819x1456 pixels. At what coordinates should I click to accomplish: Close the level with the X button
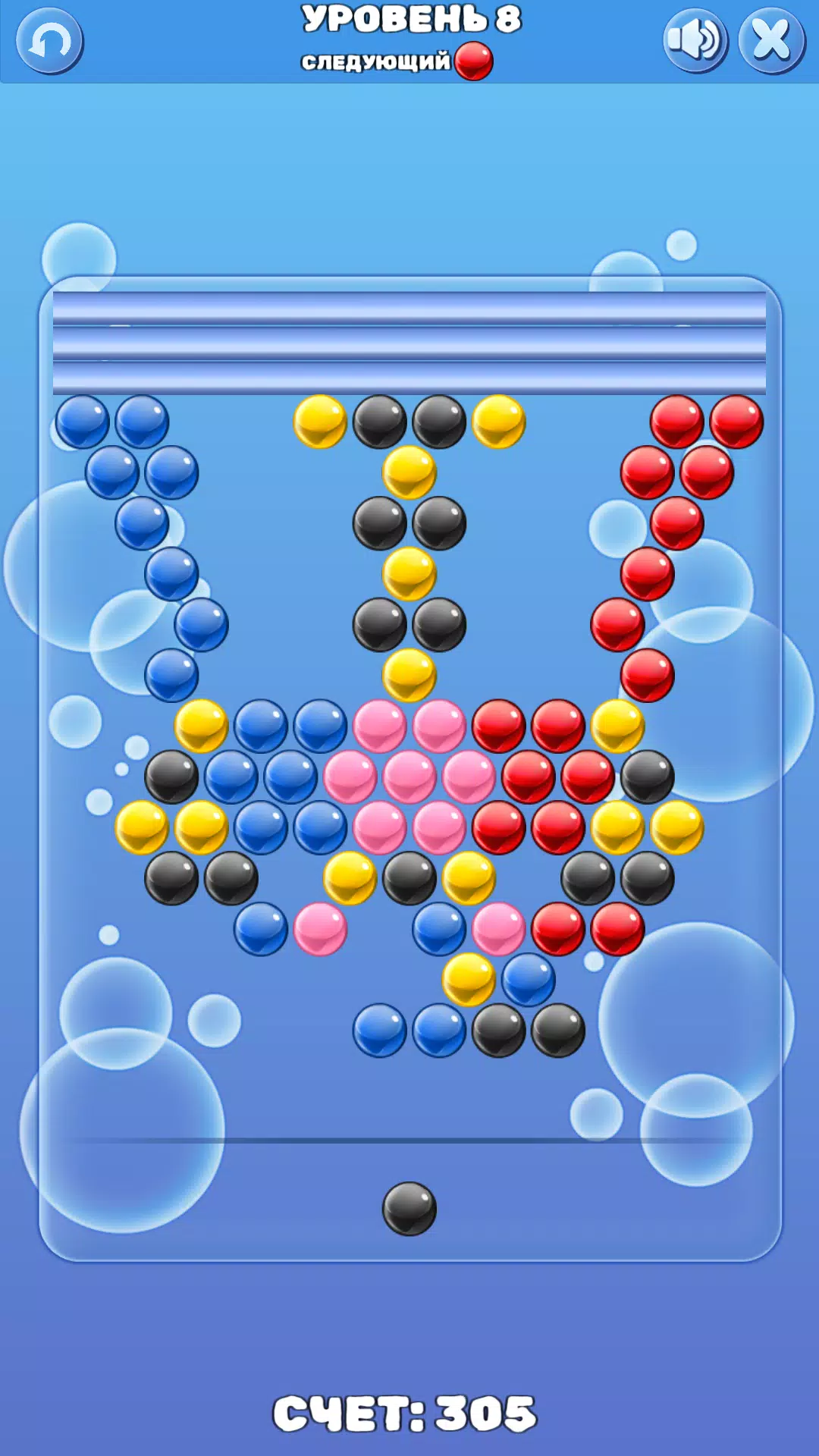coord(771,41)
